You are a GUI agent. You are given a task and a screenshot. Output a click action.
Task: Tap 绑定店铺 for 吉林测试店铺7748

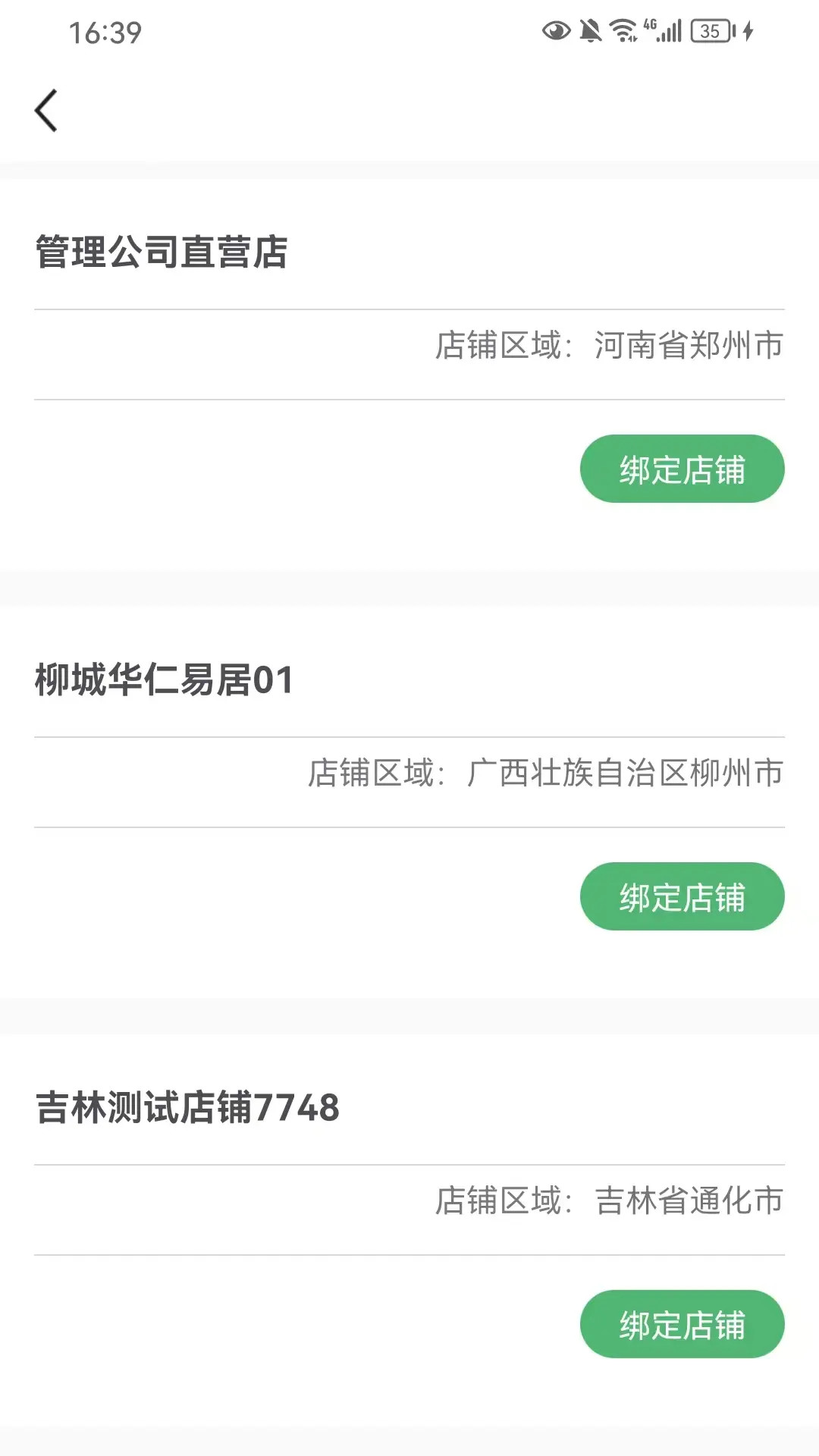click(x=682, y=1324)
